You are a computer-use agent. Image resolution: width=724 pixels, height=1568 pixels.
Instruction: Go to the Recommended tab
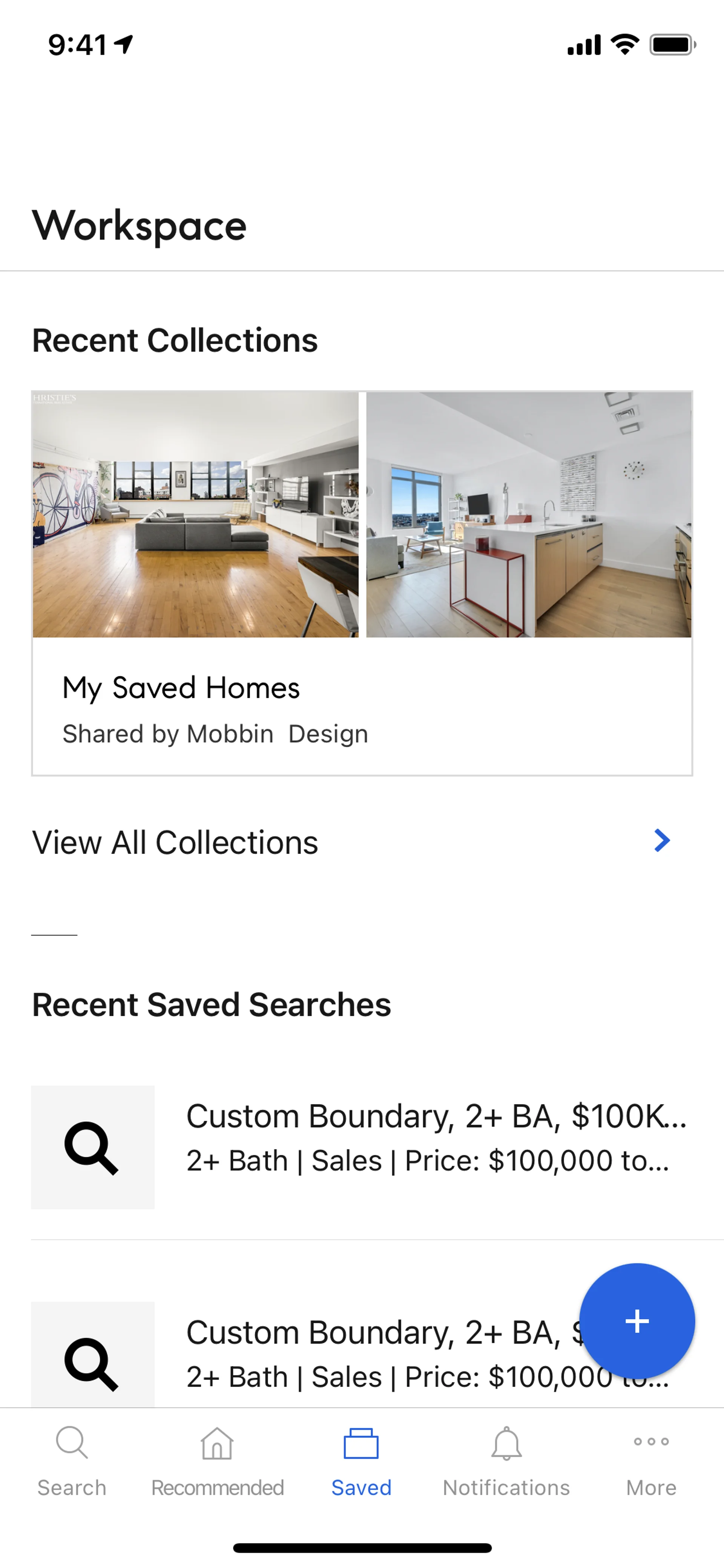[x=217, y=1462]
